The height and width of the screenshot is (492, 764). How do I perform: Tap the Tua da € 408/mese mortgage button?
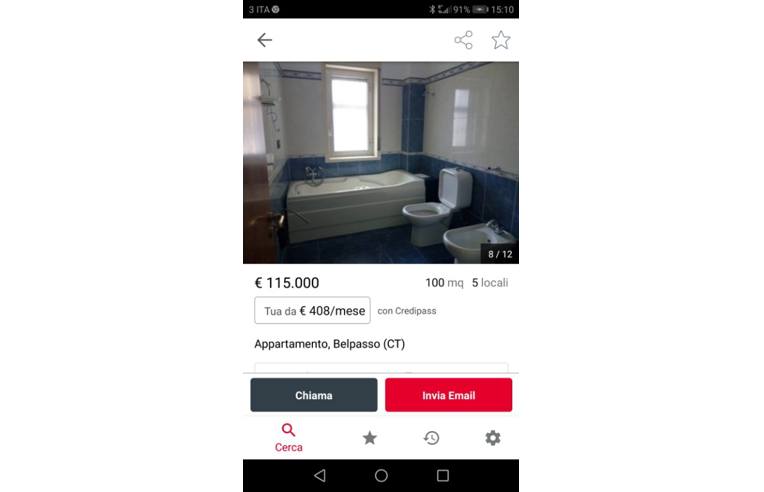(312, 311)
